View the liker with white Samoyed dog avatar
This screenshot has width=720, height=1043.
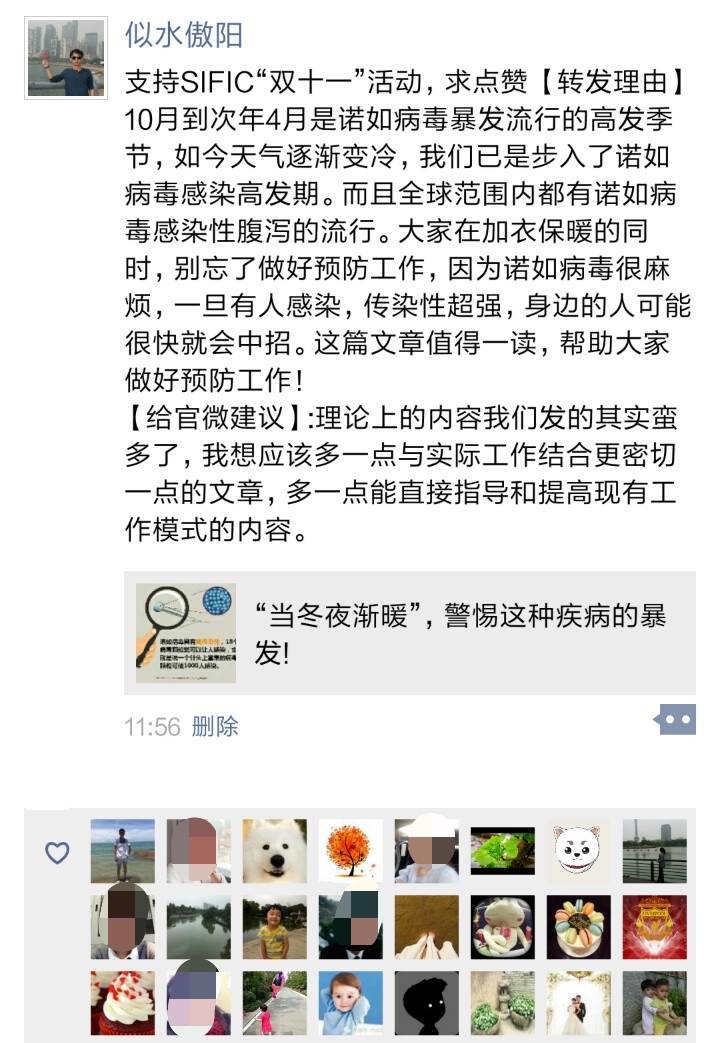[x=275, y=851]
